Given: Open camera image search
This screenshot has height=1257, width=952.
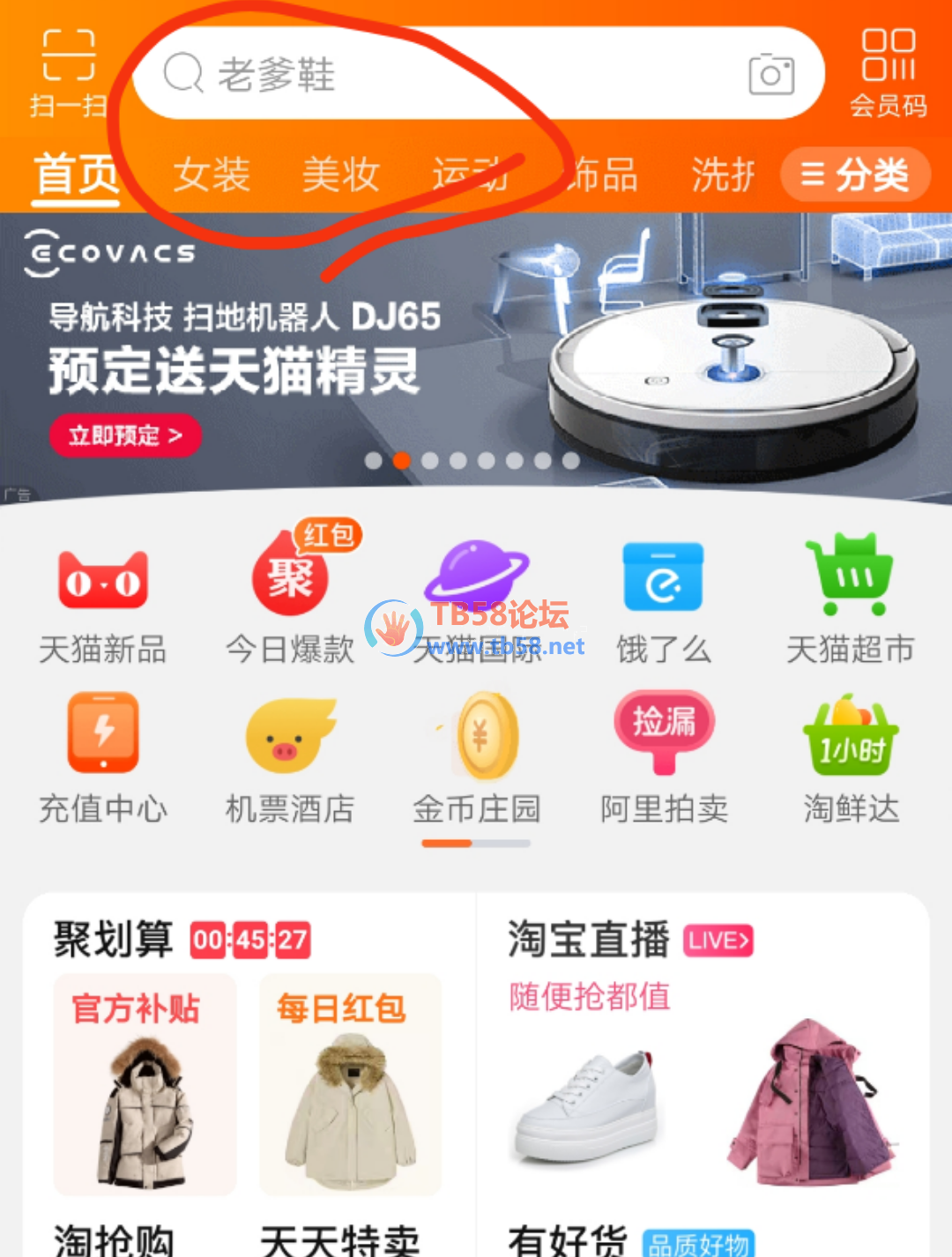Looking at the screenshot, I should click(771, 75).
